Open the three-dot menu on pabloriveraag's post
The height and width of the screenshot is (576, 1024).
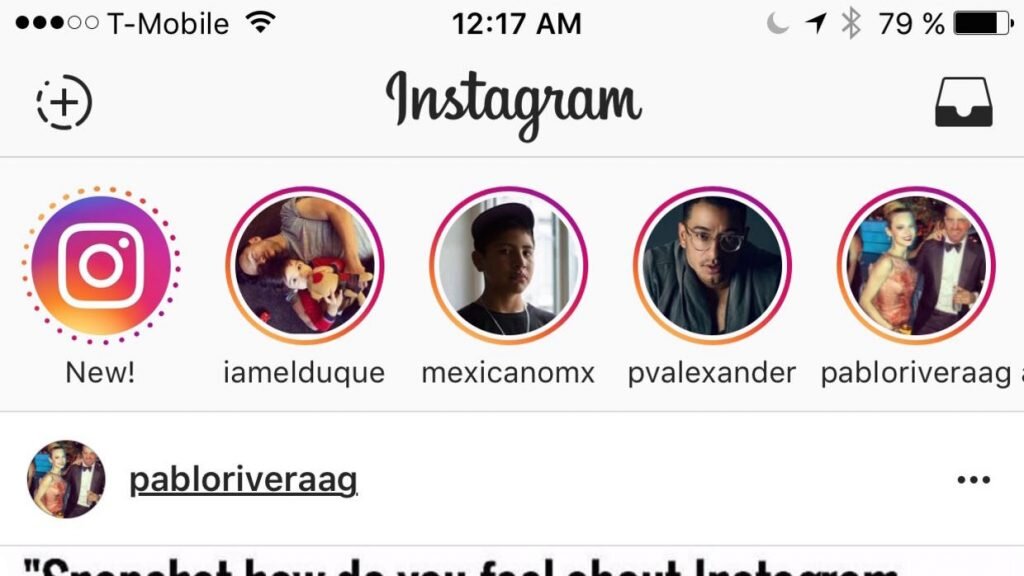tap(973, 480)
